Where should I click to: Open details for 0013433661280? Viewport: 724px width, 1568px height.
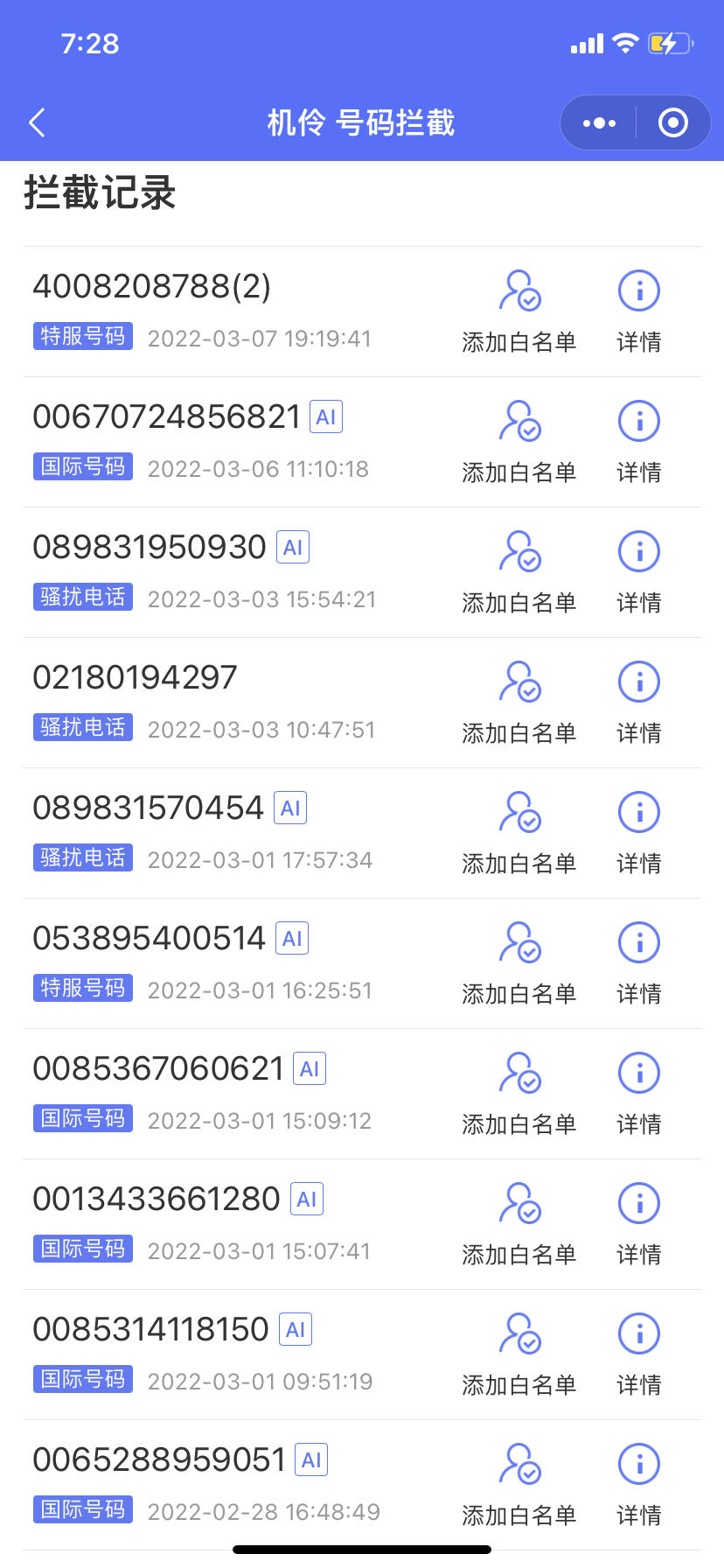coord(639,1225)
